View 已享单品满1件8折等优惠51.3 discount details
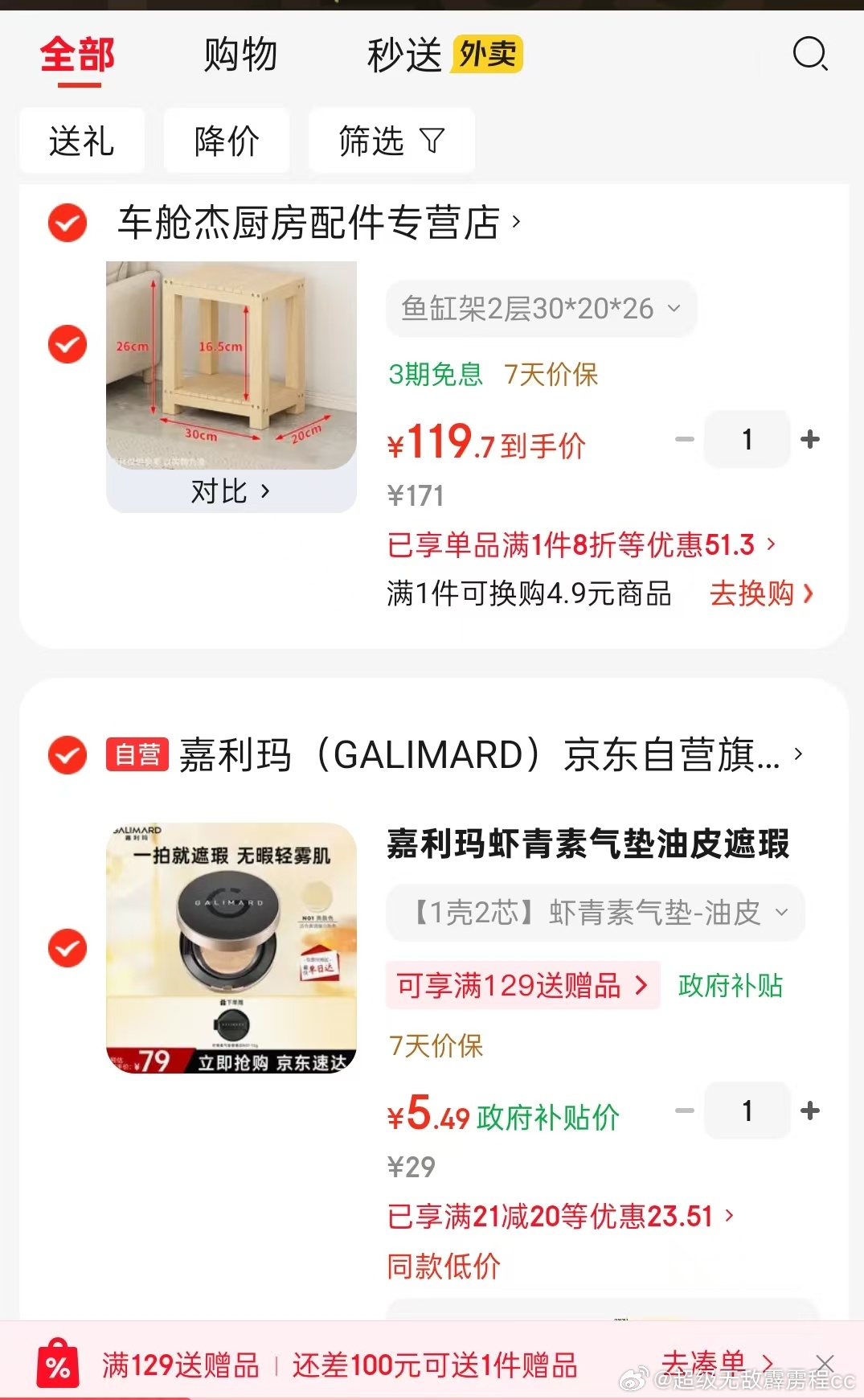 click(x=580, y=545)
